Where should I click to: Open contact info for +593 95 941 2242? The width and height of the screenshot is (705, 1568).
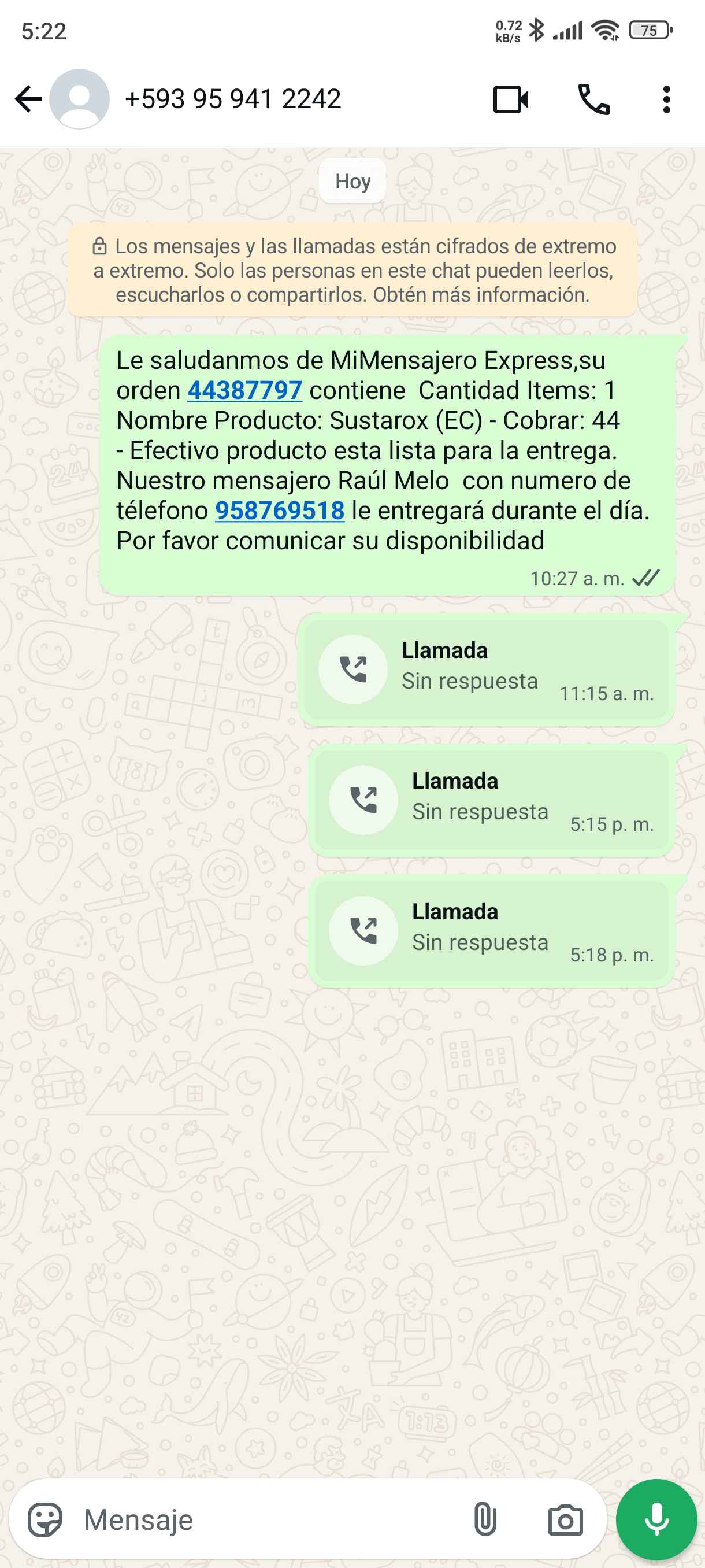point(232,99)
